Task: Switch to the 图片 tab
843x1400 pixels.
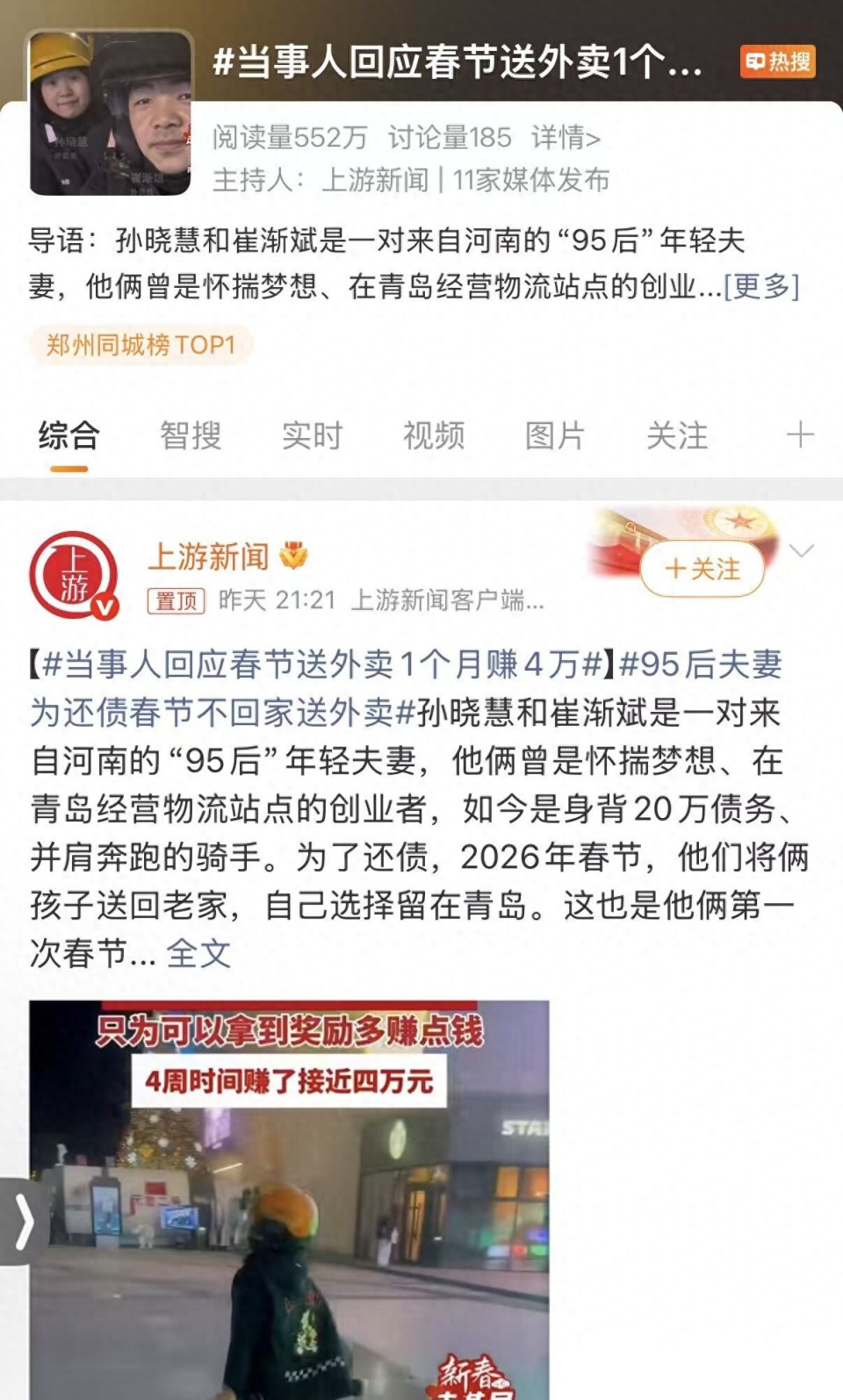Action: coord(555,435)
